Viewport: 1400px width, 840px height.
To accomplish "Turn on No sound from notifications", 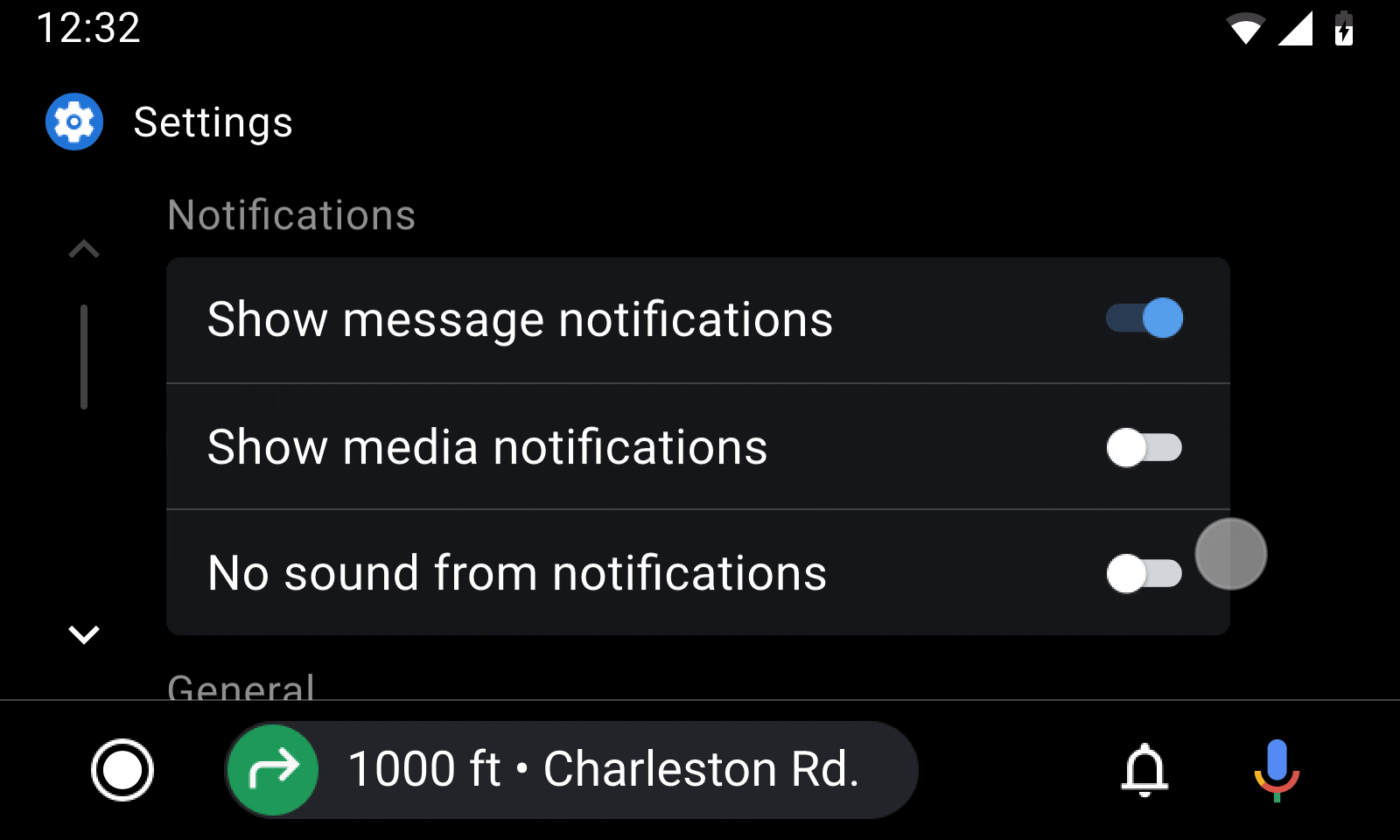I will pos(1144,574).
